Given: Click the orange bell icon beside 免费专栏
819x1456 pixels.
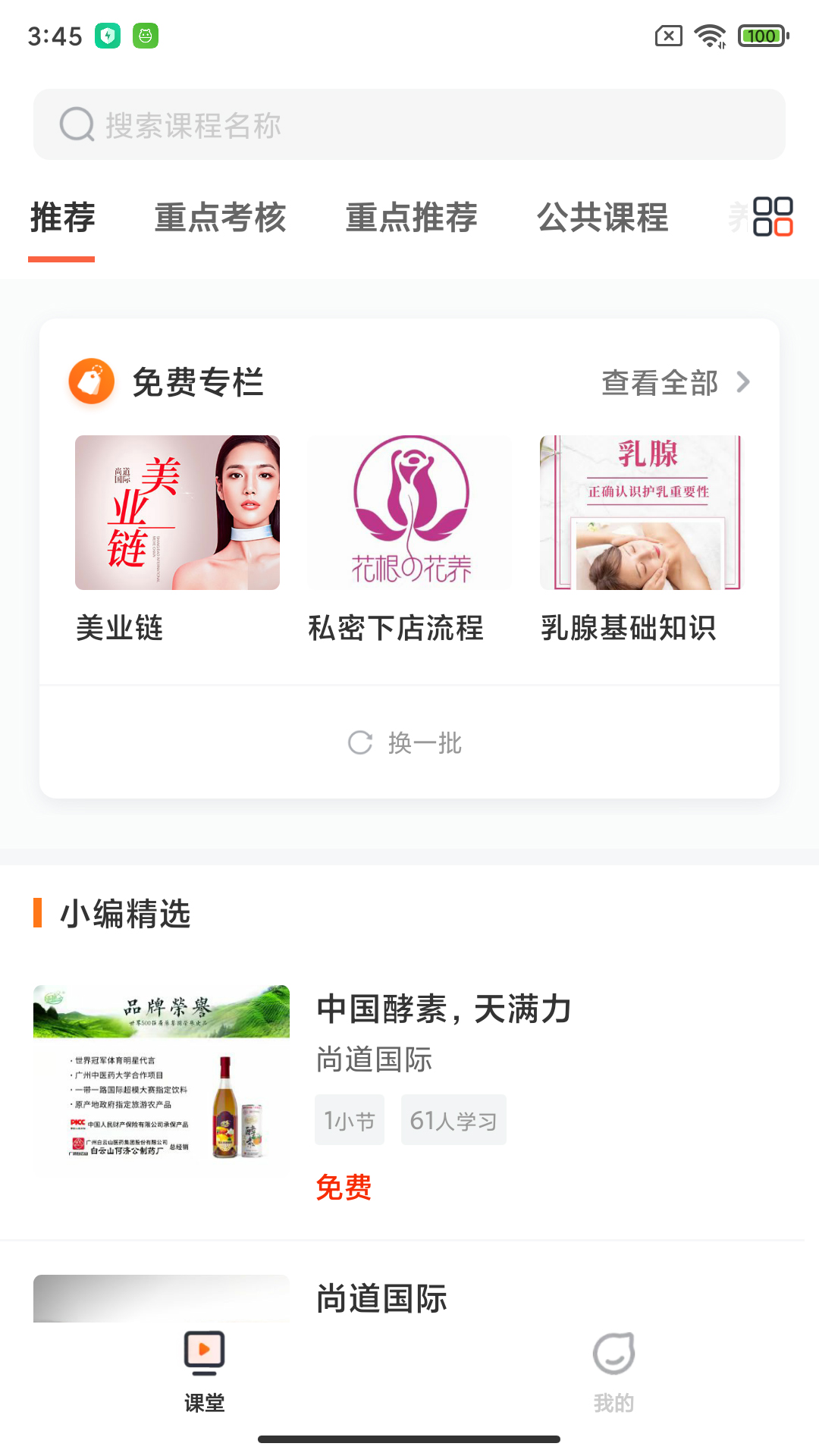Looking at the screenshot, I should pos(91,382).
